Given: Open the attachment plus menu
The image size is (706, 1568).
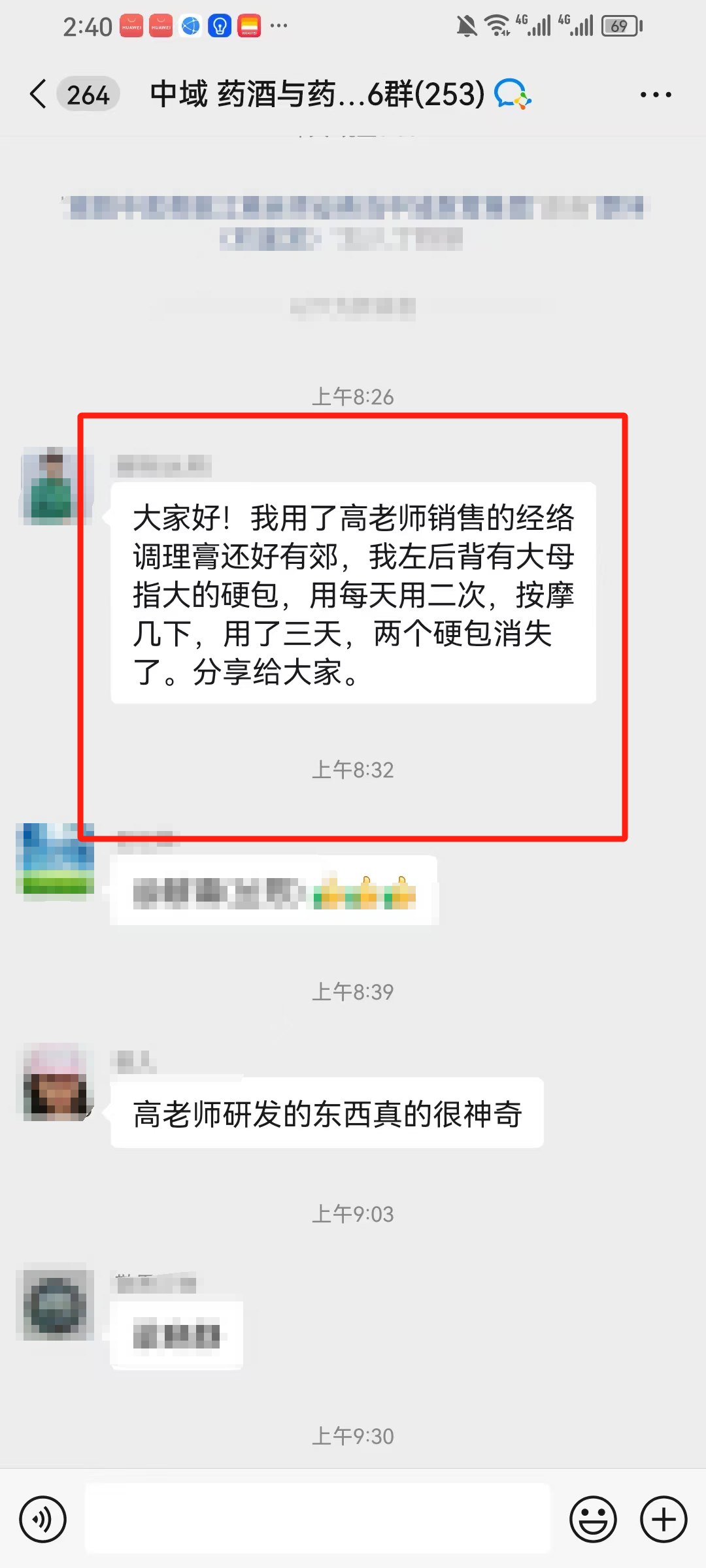Looking at the screenshot, I should click(663, 1519).
